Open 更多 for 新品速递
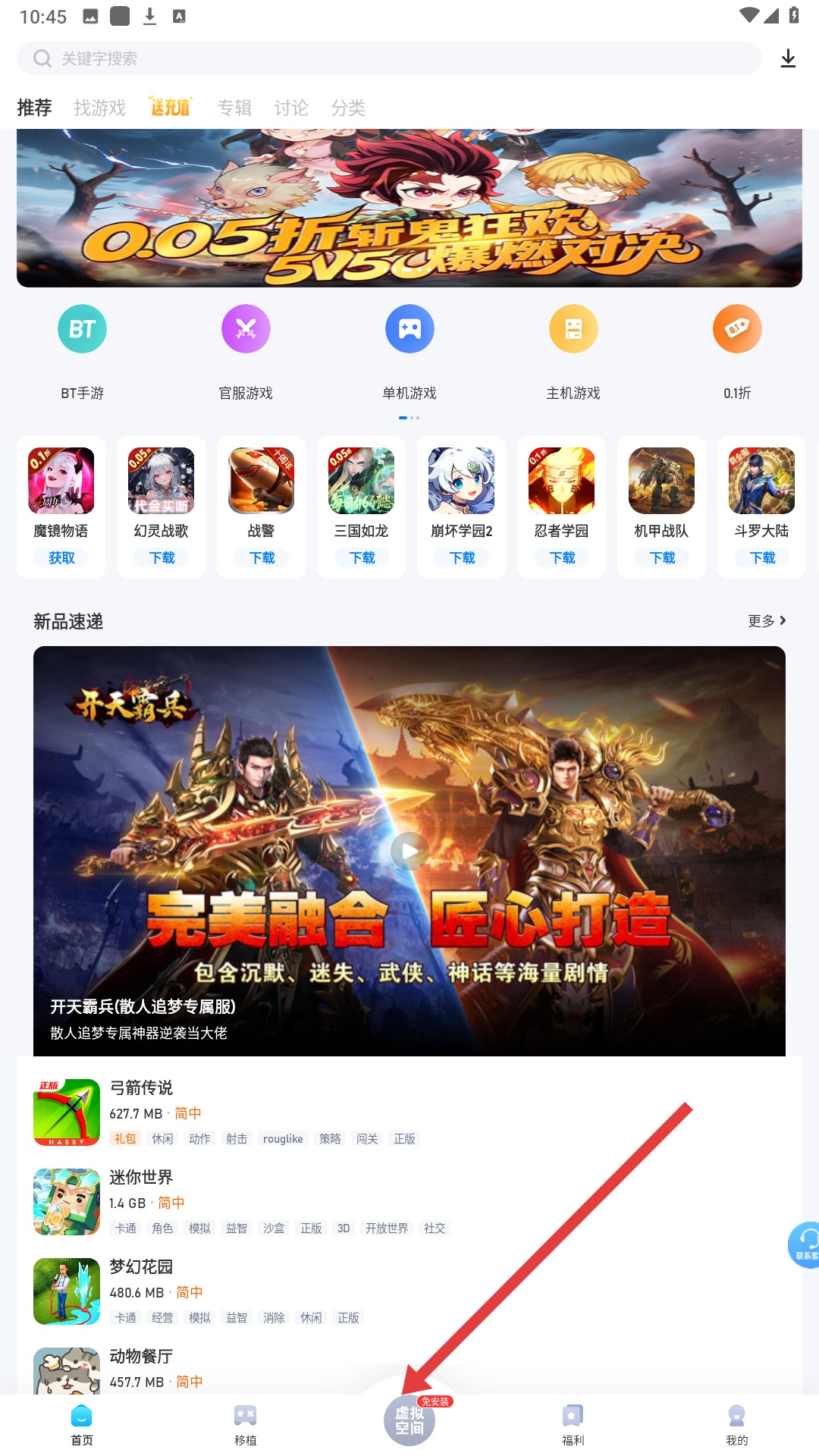Viewport: 819px width, 1456px height. click(x=766, y=621)
